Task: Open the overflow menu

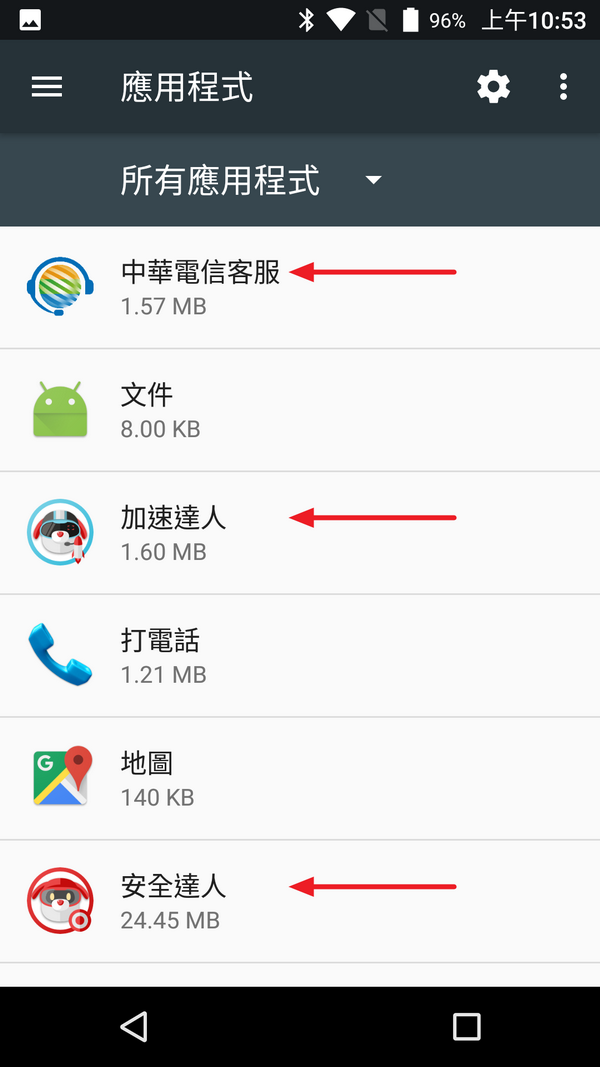Action: click(x=564, y=87)
